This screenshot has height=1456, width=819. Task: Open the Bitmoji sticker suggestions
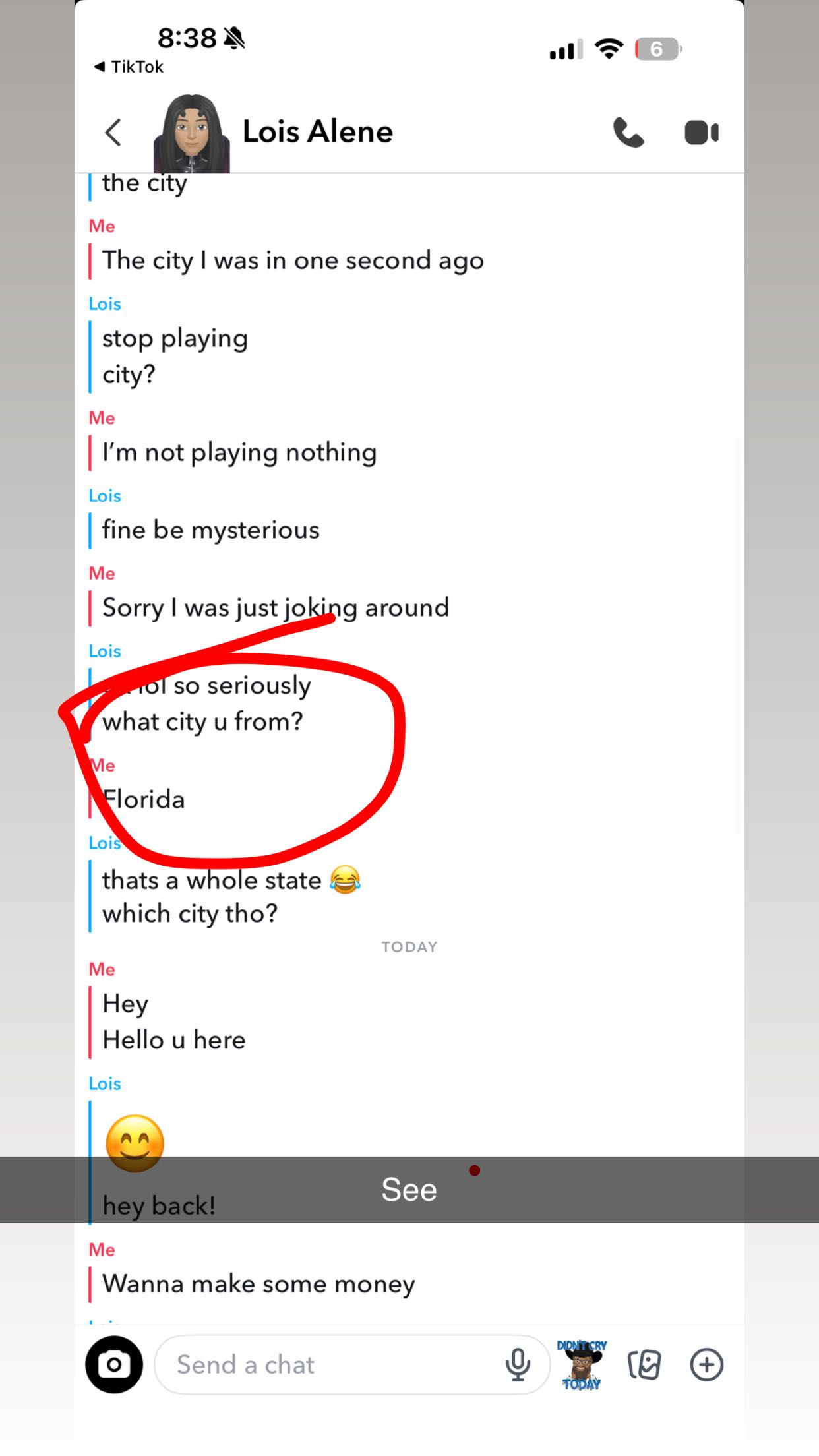582,1364
